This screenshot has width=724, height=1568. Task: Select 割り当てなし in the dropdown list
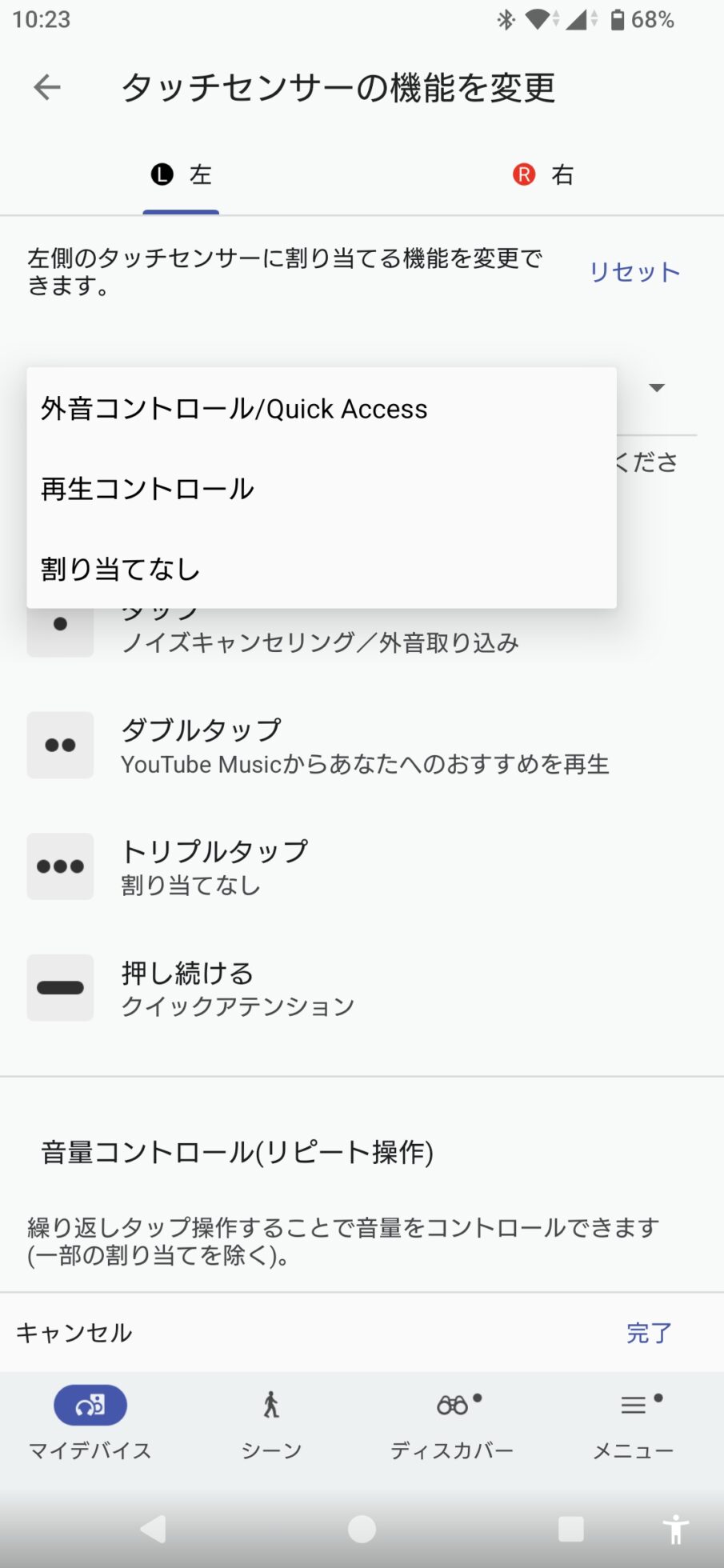[x=121, y=569]
